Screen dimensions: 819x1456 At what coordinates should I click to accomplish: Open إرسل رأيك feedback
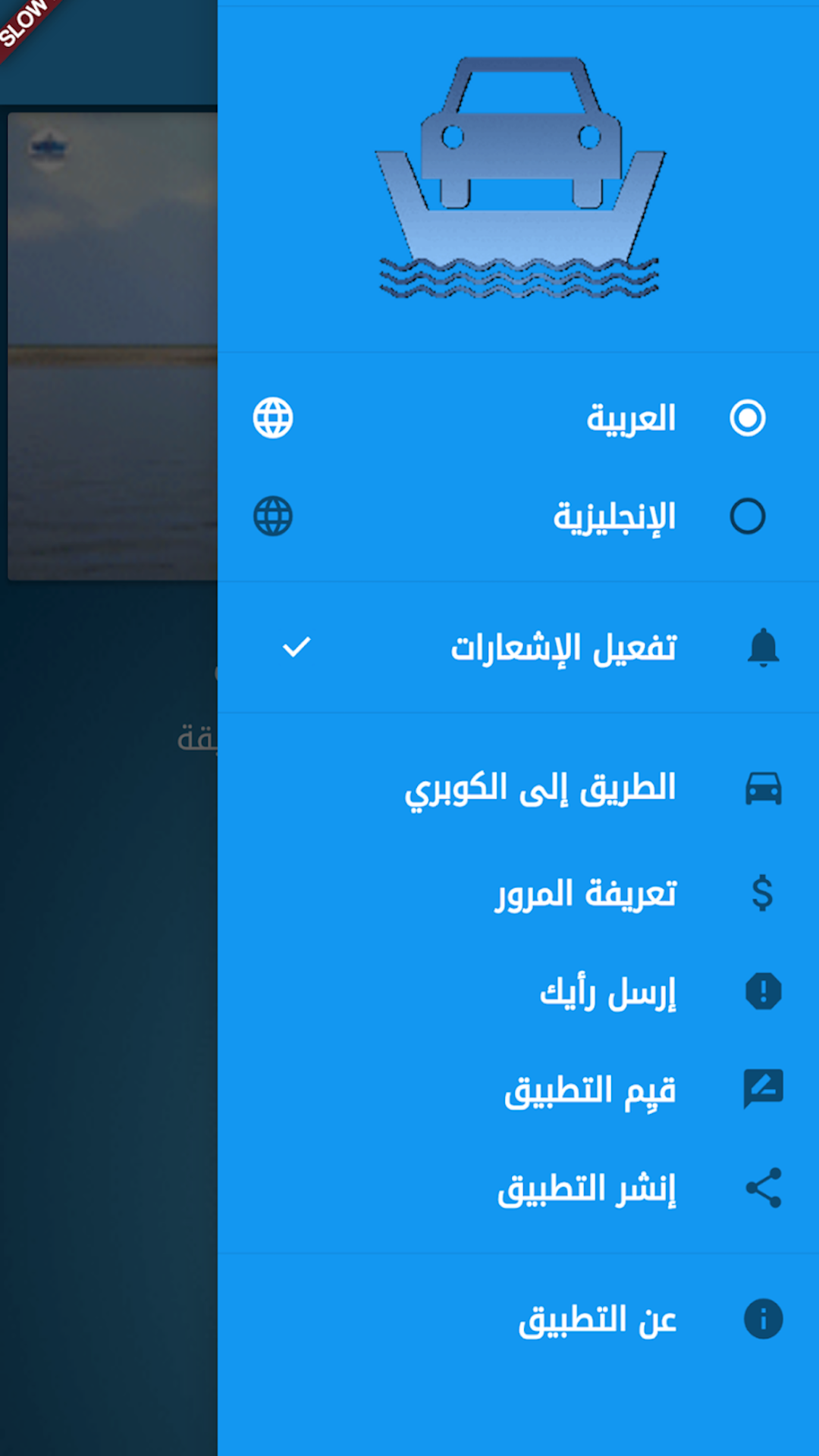[x=607, y=993]
